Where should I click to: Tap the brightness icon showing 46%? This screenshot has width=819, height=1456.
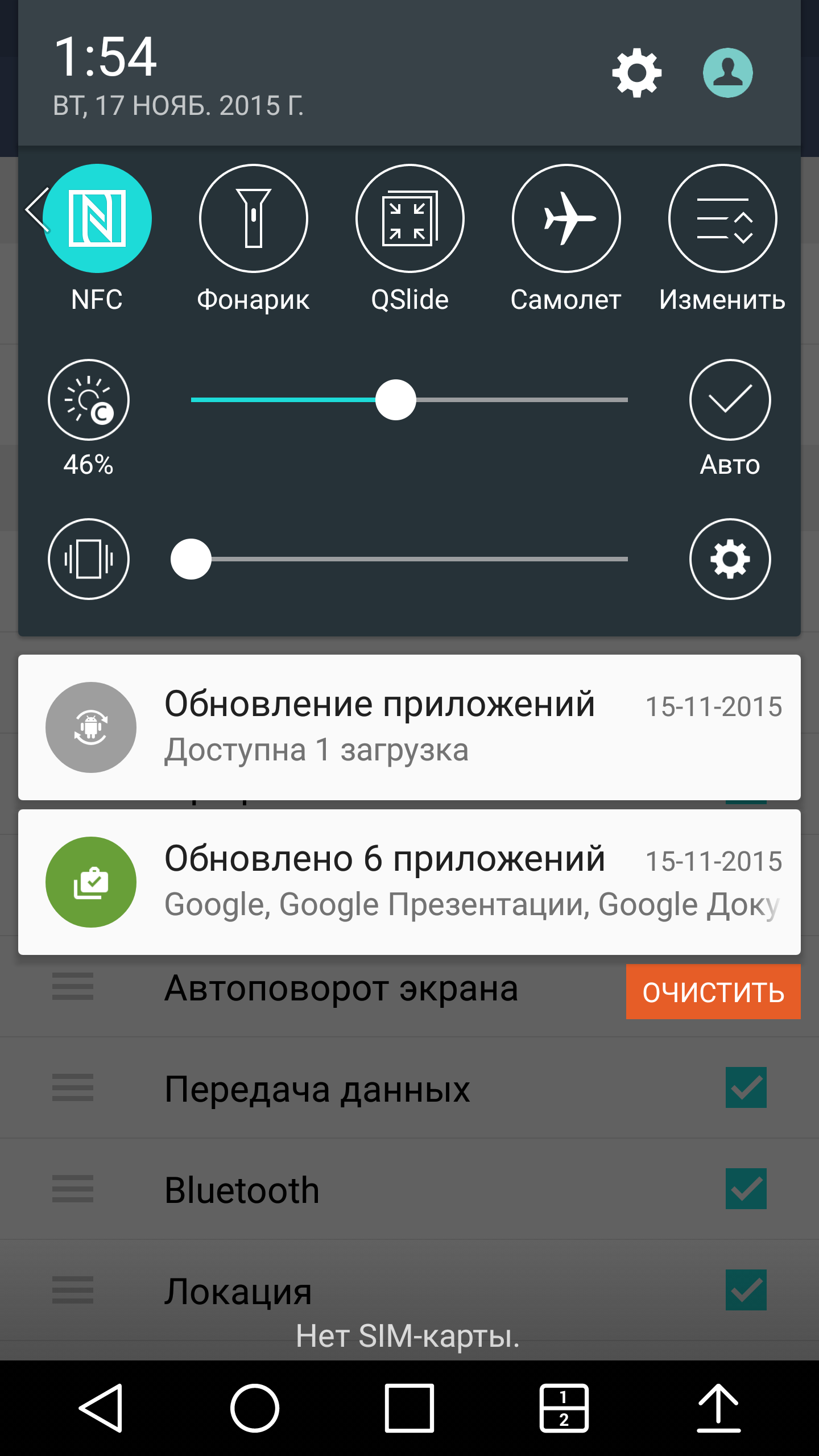pyautogui.click(x=89, y=400)
